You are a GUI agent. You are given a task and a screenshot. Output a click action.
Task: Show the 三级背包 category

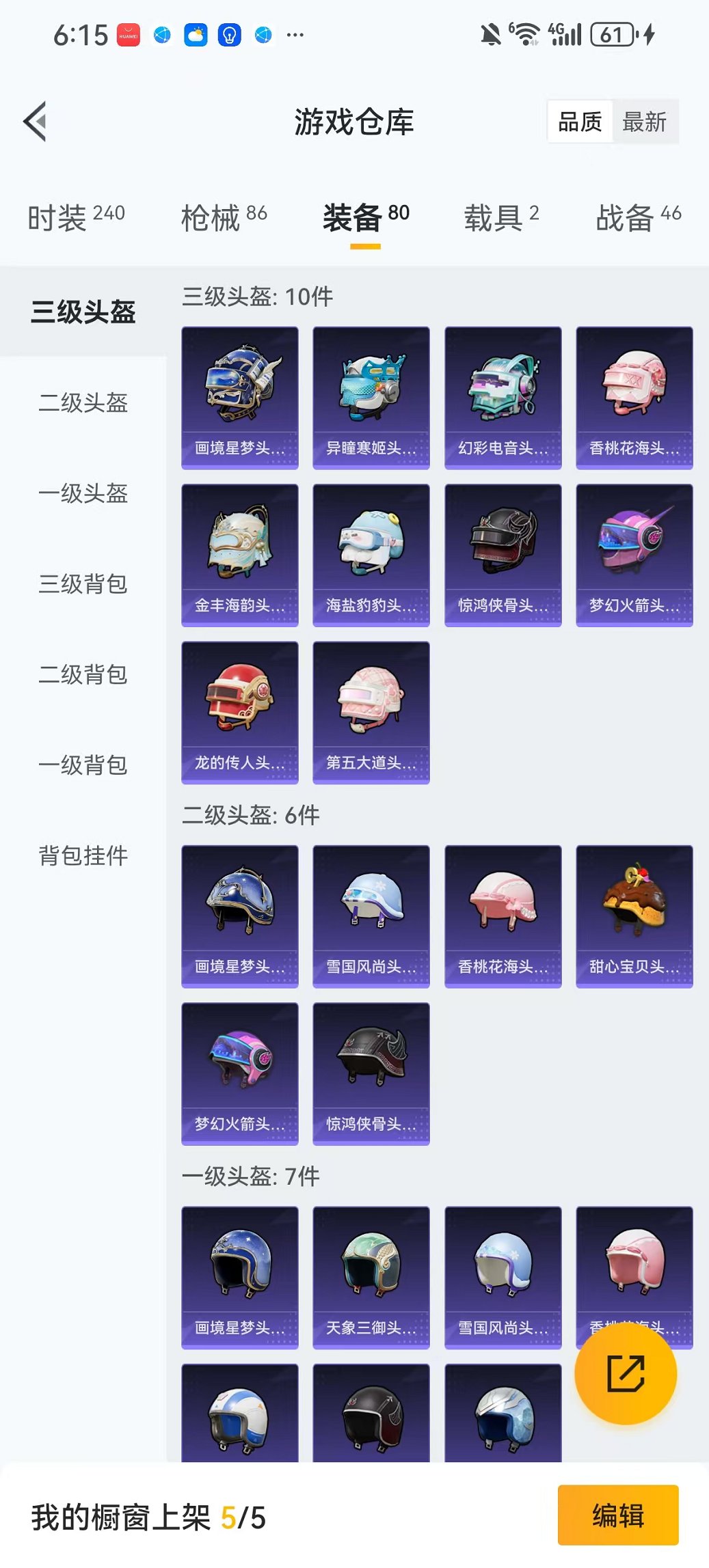pos(83,584)
